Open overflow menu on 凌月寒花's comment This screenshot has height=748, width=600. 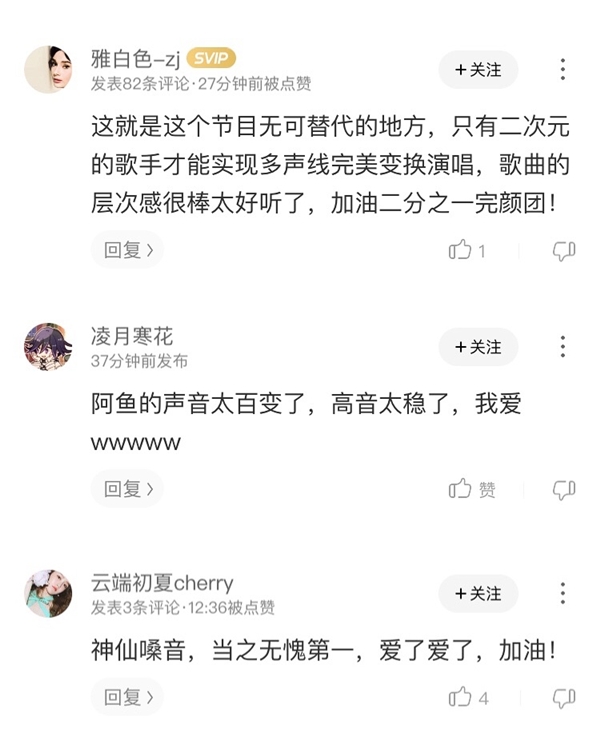[563, 347]
